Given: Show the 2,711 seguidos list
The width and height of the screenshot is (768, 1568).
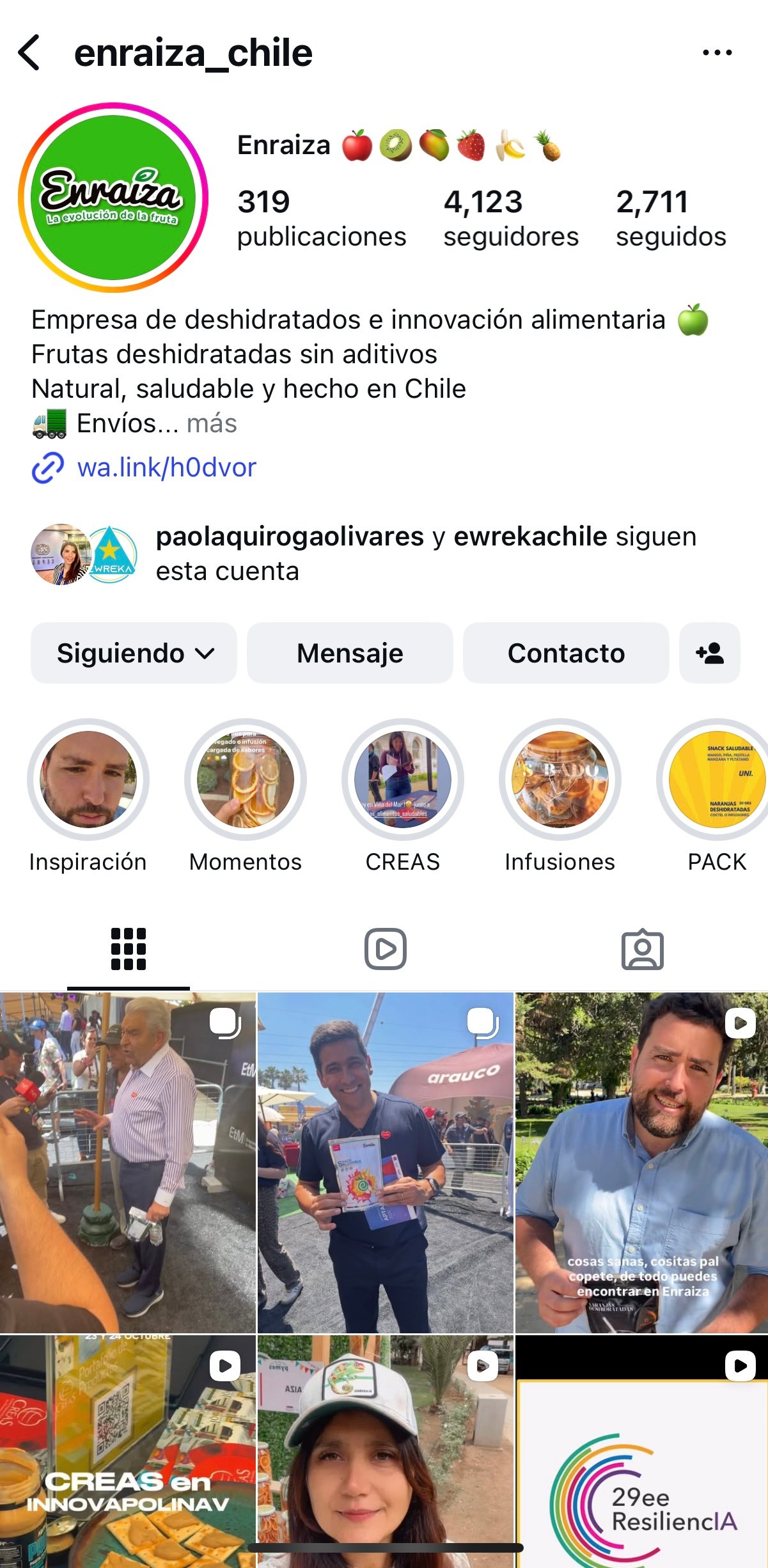Looking at the screenshot, I should (670, 218).
